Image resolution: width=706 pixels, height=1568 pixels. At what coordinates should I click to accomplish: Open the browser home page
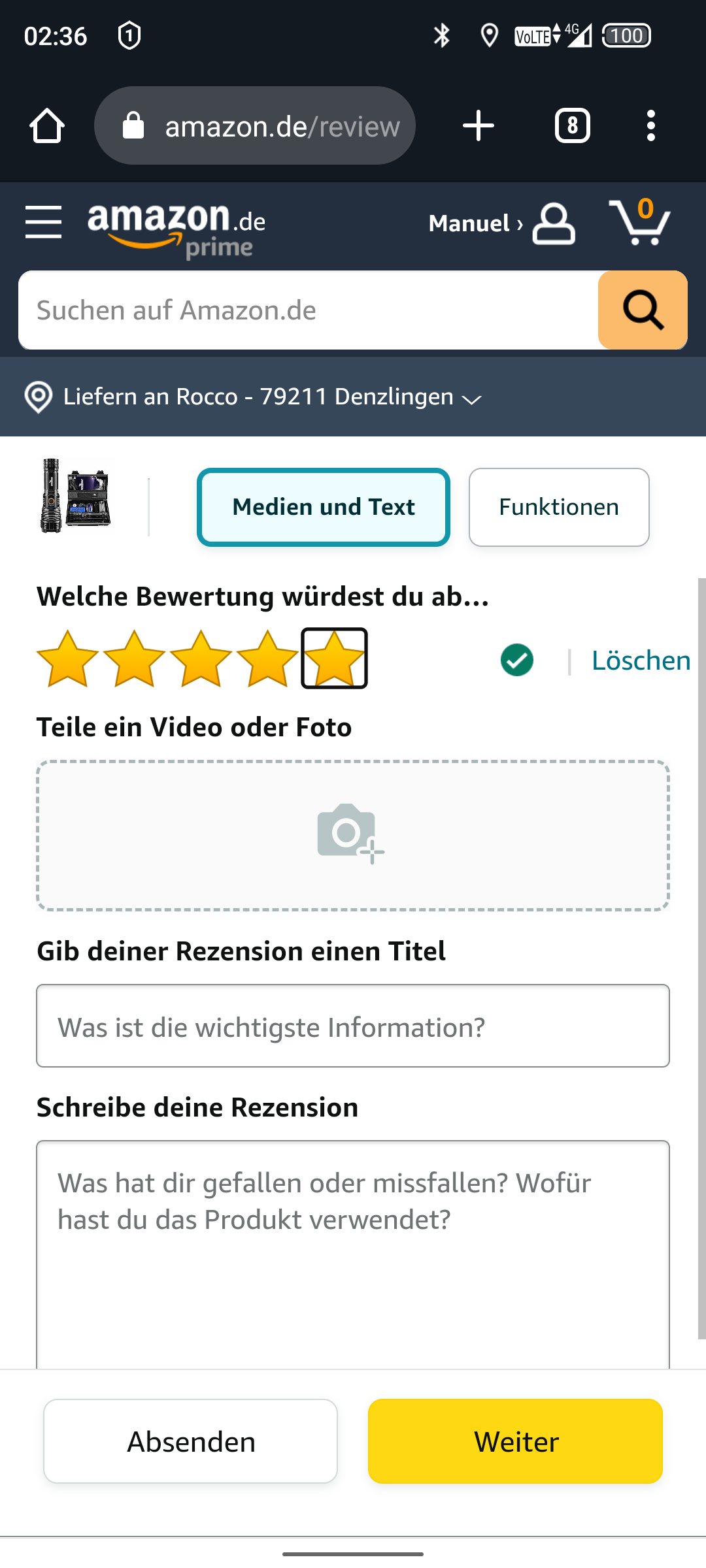(47, 125)
